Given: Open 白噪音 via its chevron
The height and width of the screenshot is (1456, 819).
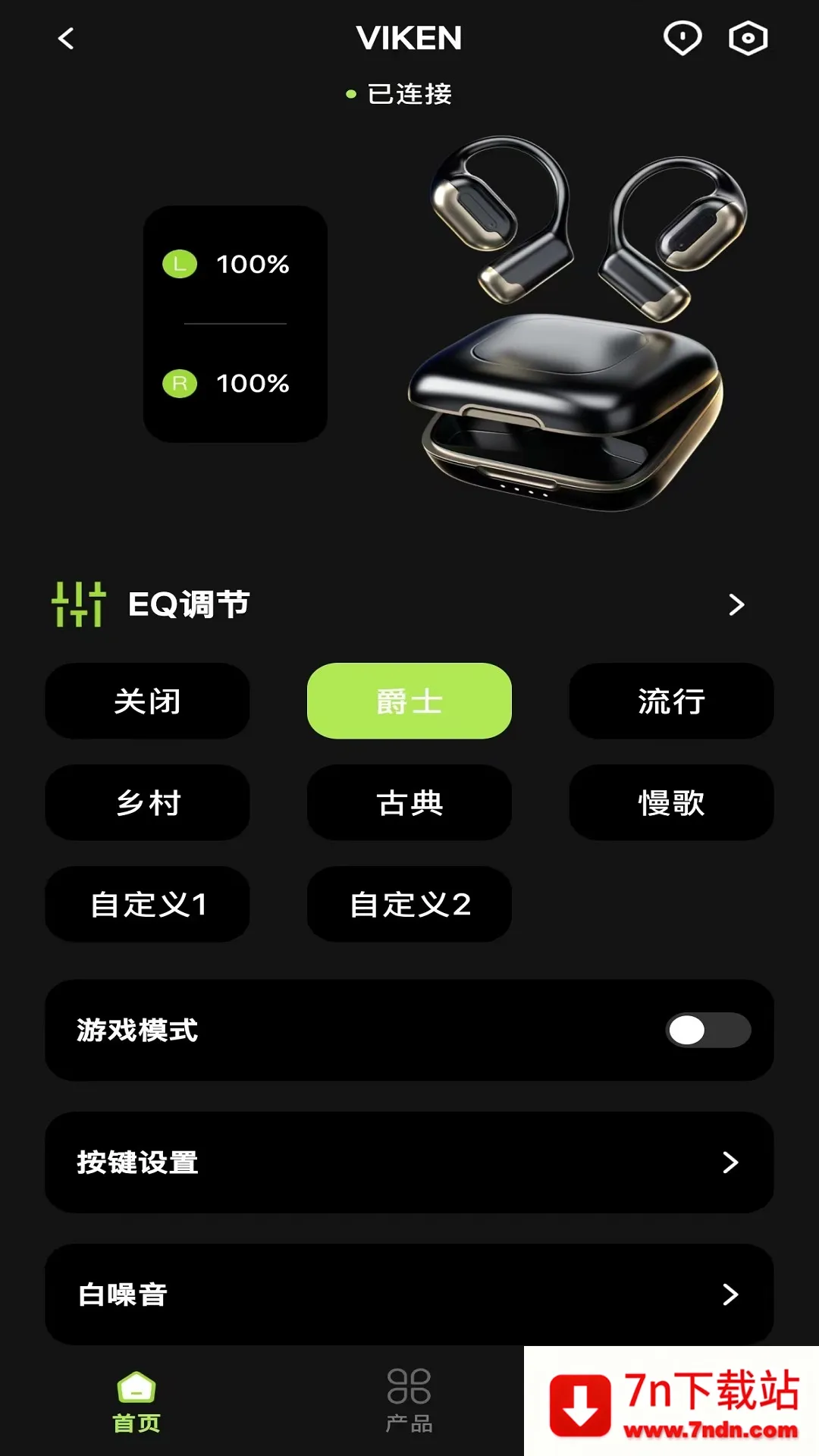Looking at the screenshot, I should pyautogui.click(x=732, y=1295).
